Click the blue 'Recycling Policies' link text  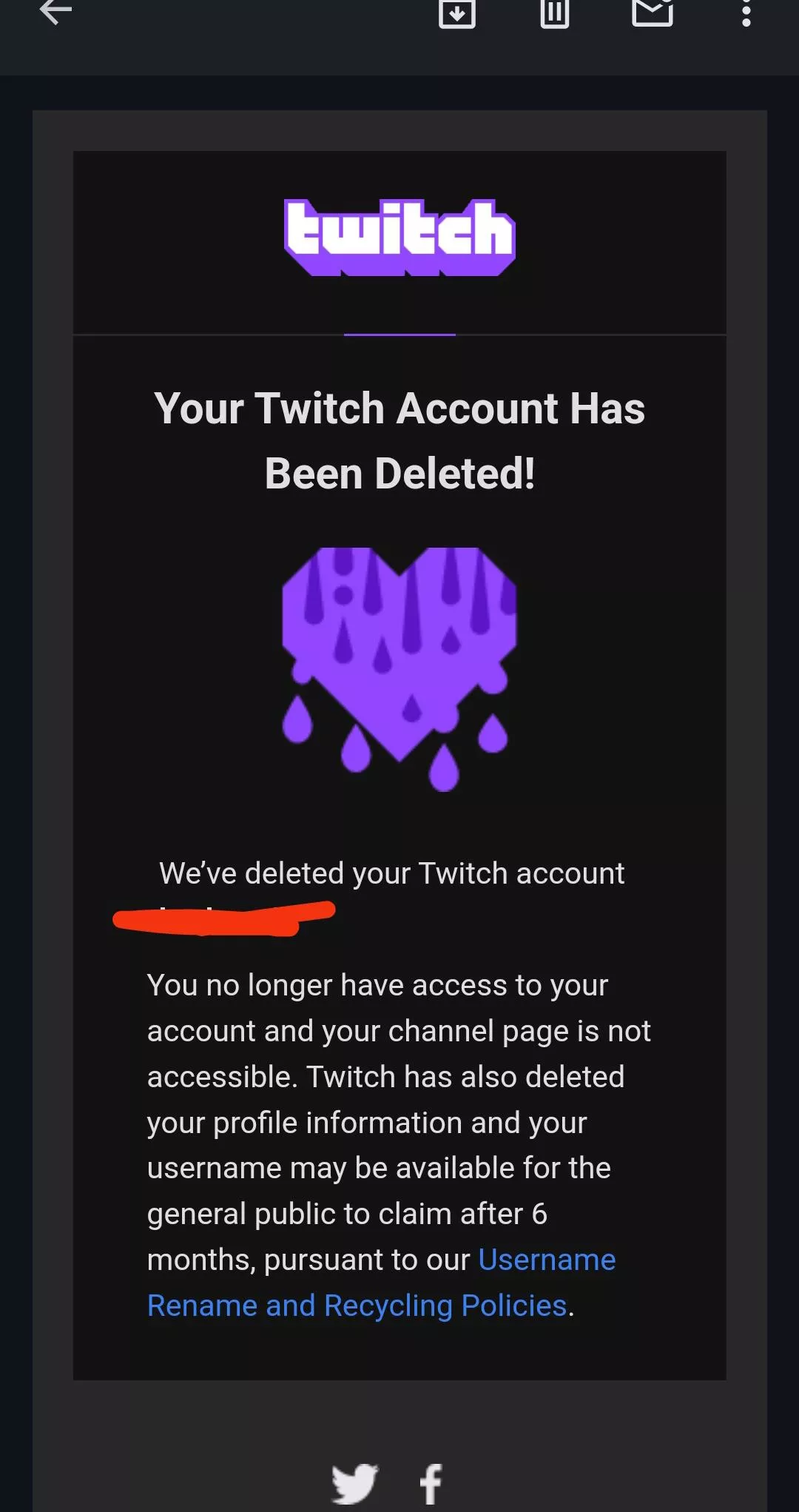pyautogui.click(x=442, y=1304)
